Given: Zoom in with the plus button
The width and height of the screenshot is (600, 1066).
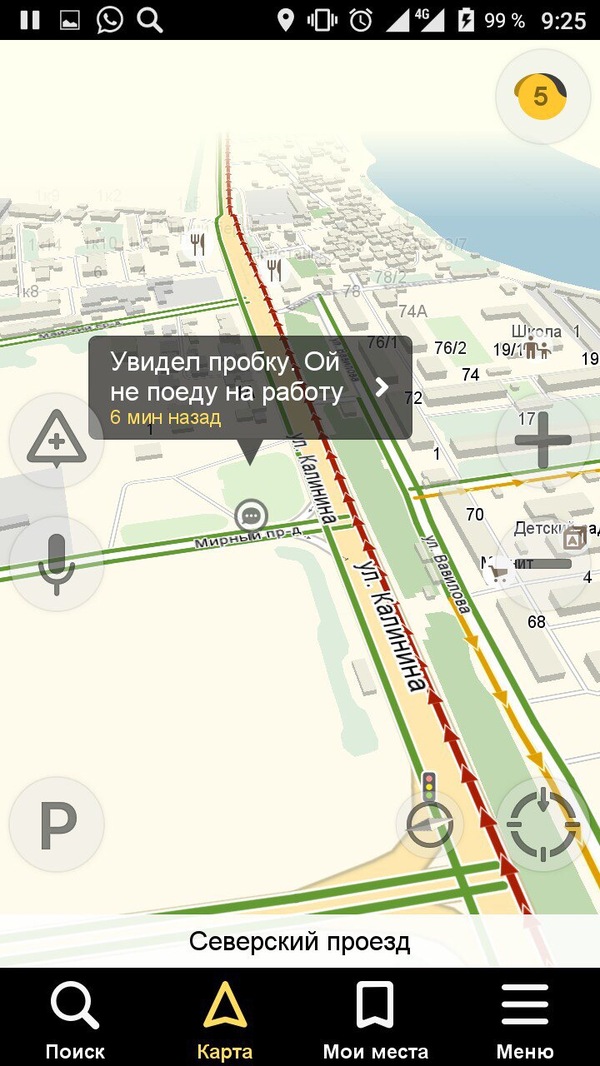Looking at the screenshot, I should click(543, 441).
